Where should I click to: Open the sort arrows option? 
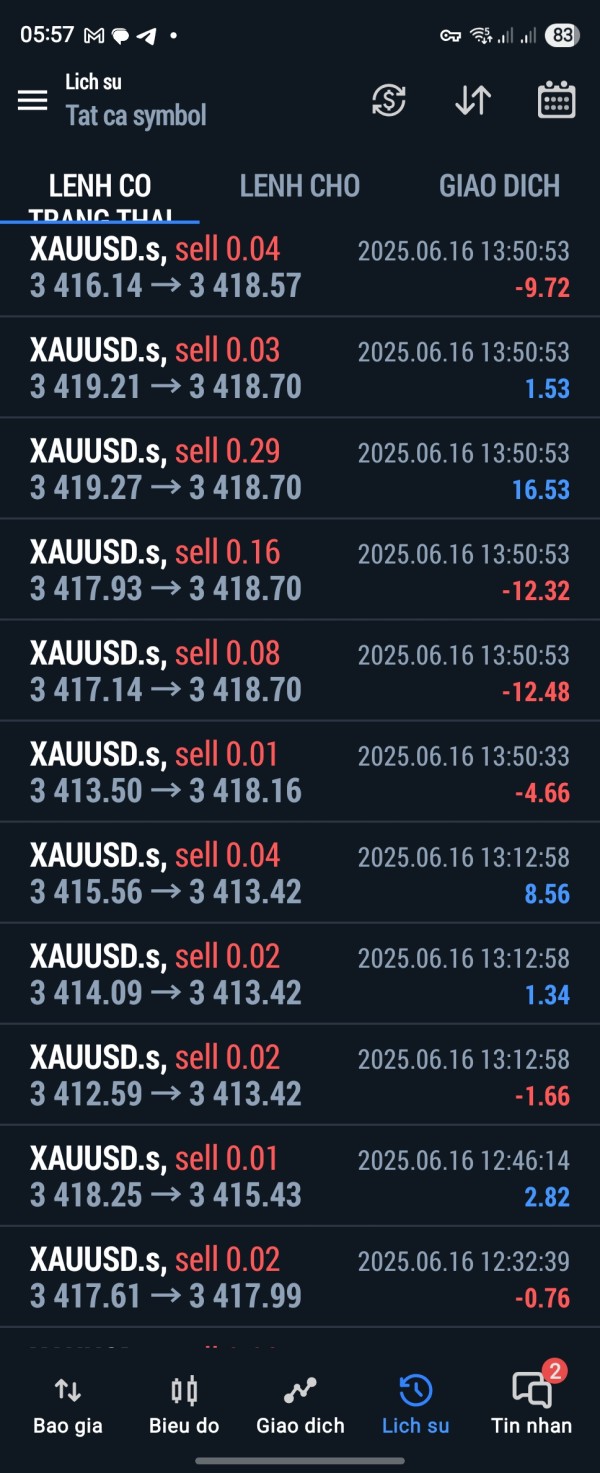coord(472,100)
